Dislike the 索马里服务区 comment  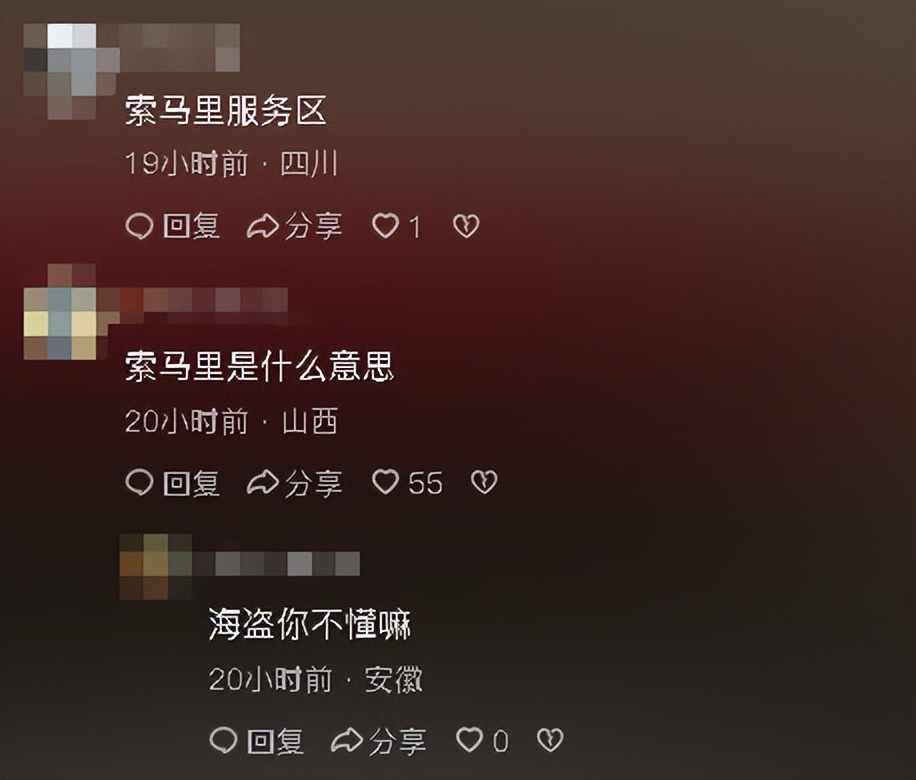(466, 227)
